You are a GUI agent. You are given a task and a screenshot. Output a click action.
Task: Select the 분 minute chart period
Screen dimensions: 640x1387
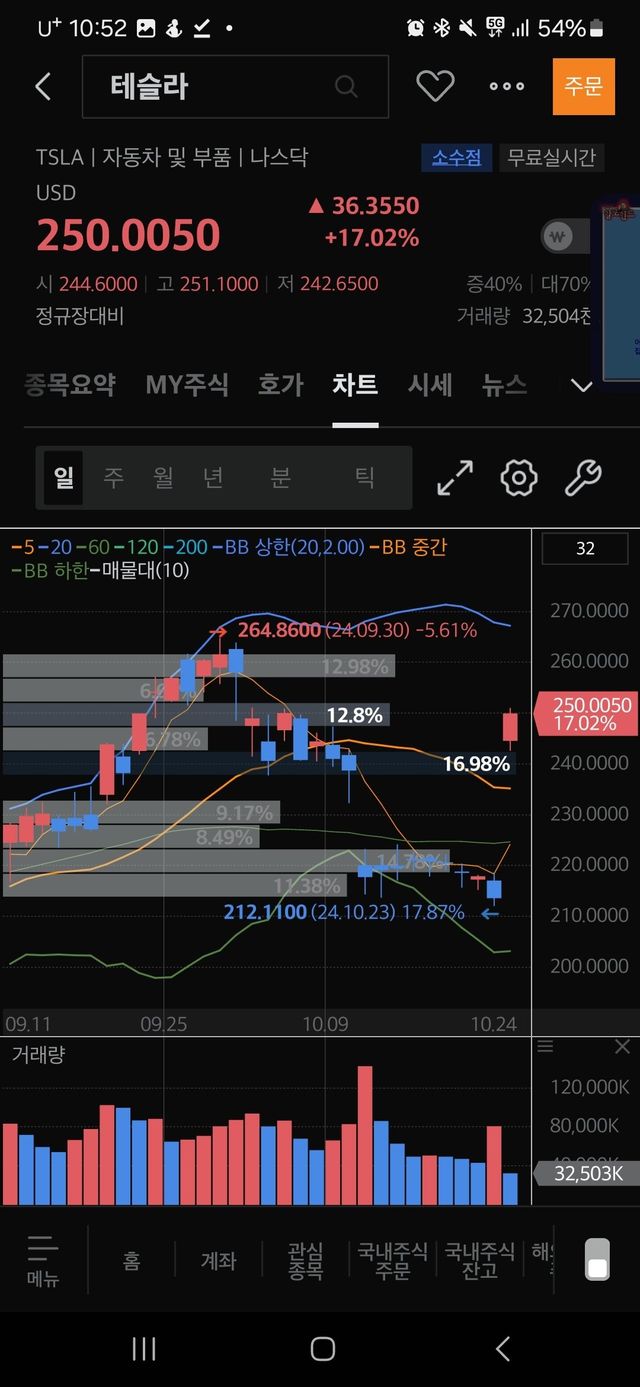280,478
